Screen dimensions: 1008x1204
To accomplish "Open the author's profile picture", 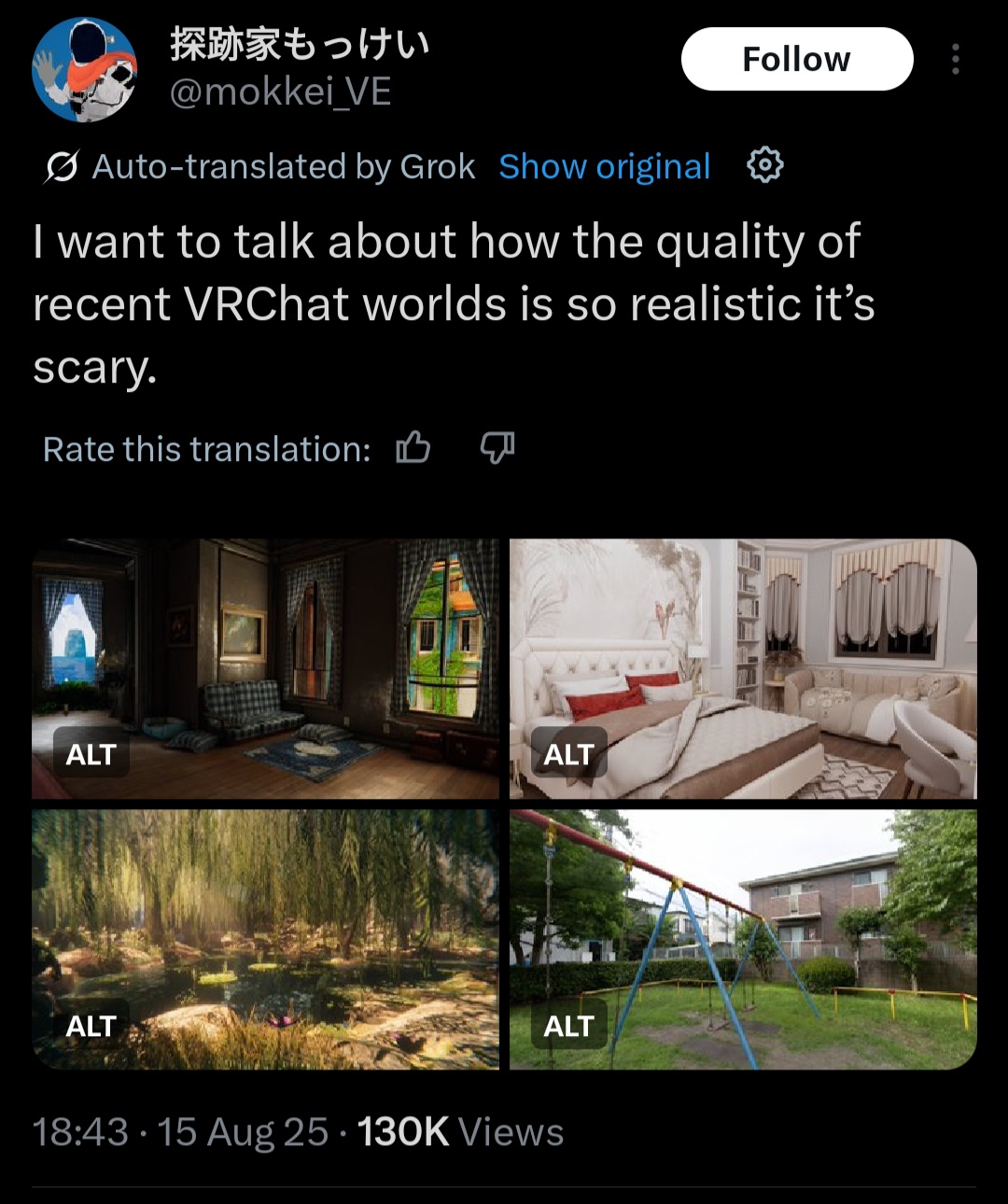I will [x=84, y=70].
